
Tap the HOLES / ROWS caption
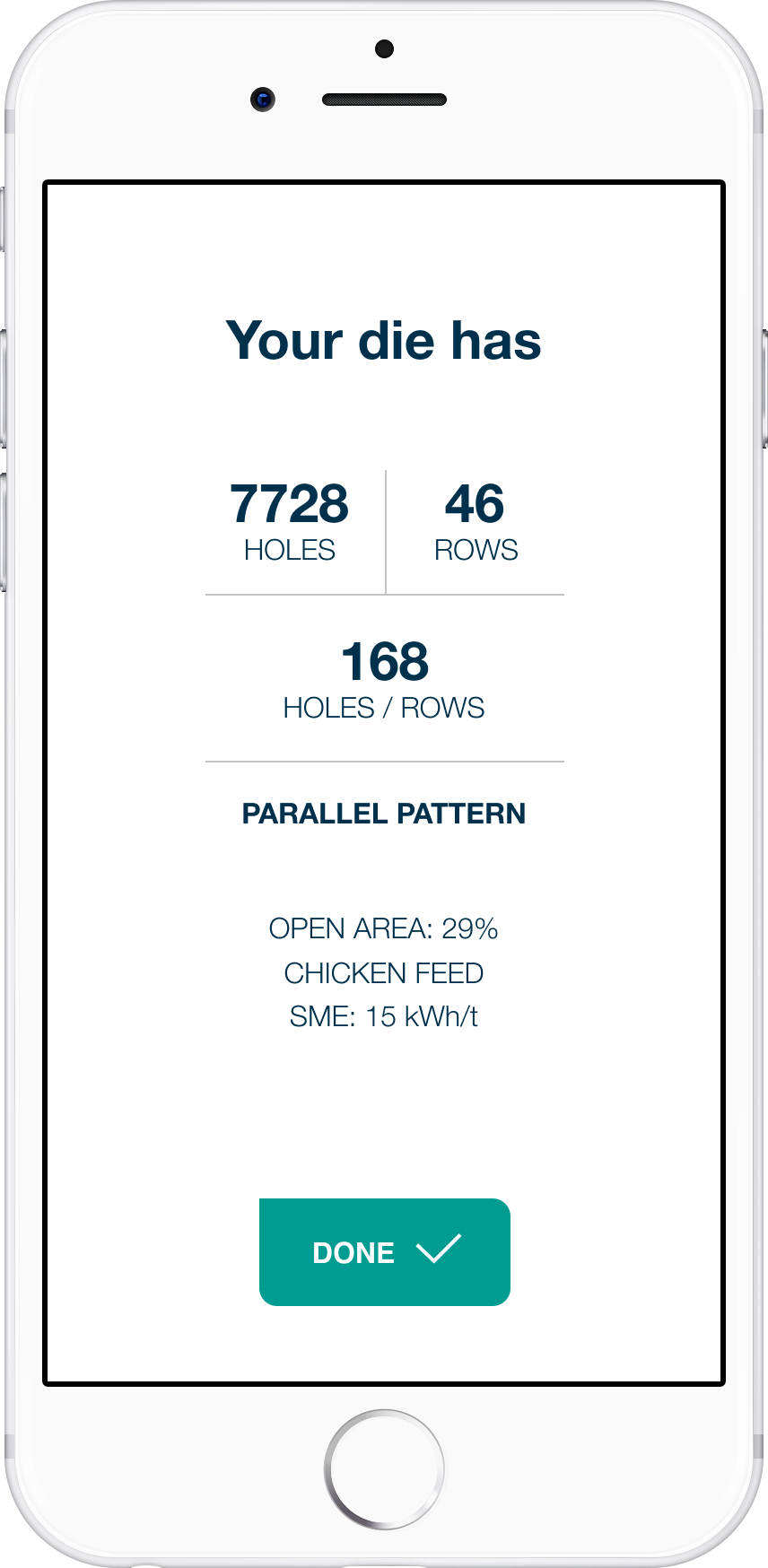(384, 707)
